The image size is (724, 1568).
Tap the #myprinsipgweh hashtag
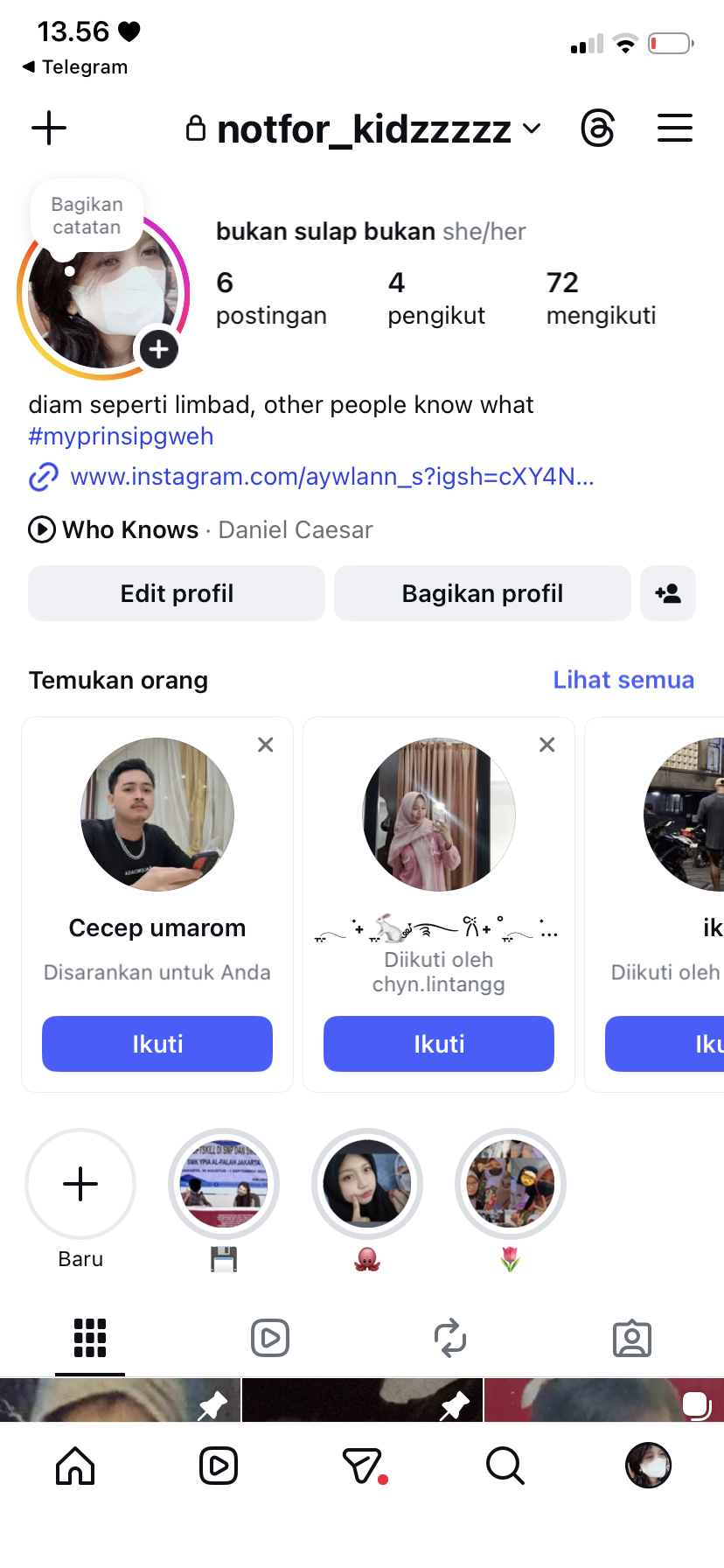tap(121, 437)
